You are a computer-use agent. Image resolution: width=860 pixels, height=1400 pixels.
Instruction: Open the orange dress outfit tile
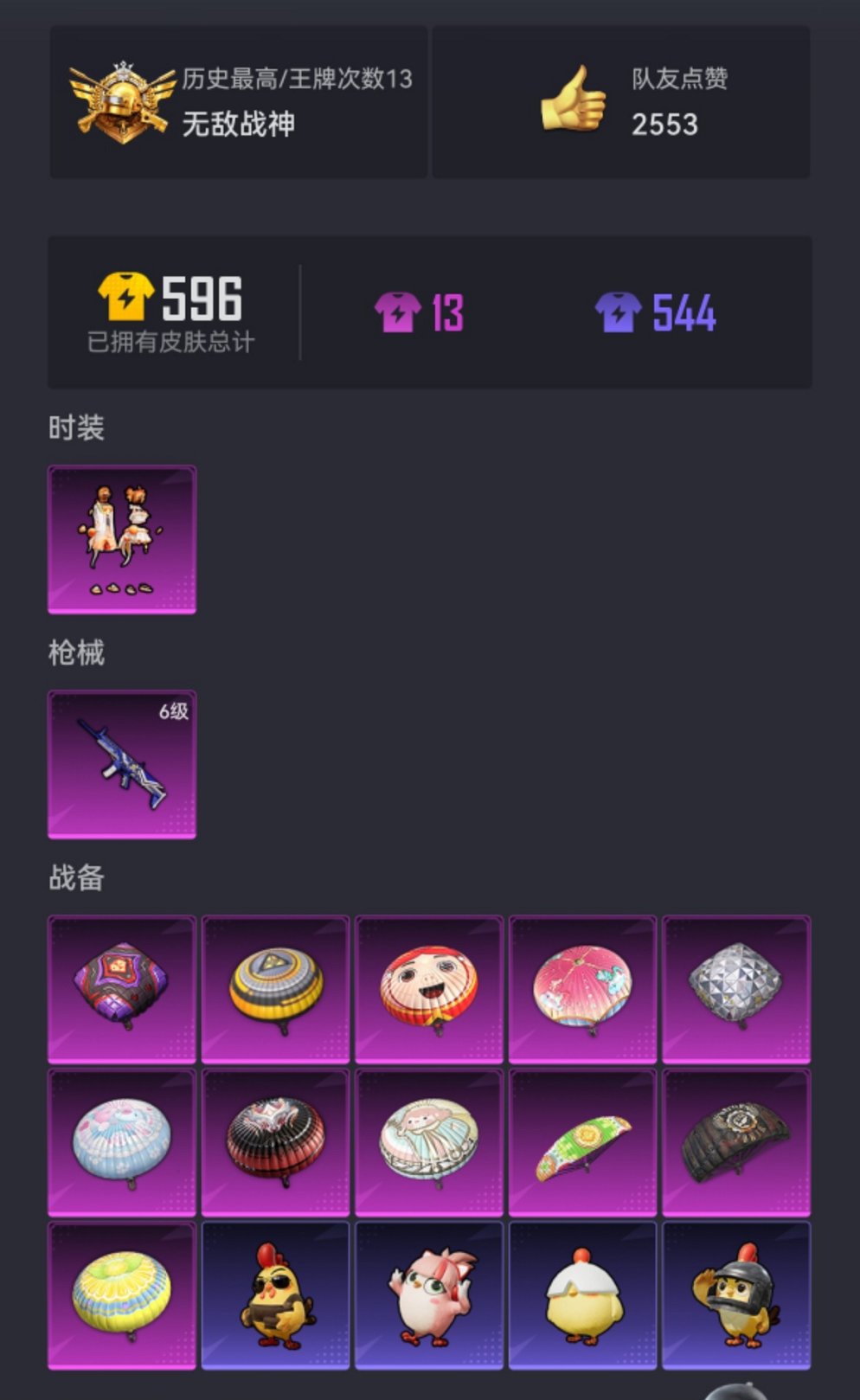click(122, 539)
